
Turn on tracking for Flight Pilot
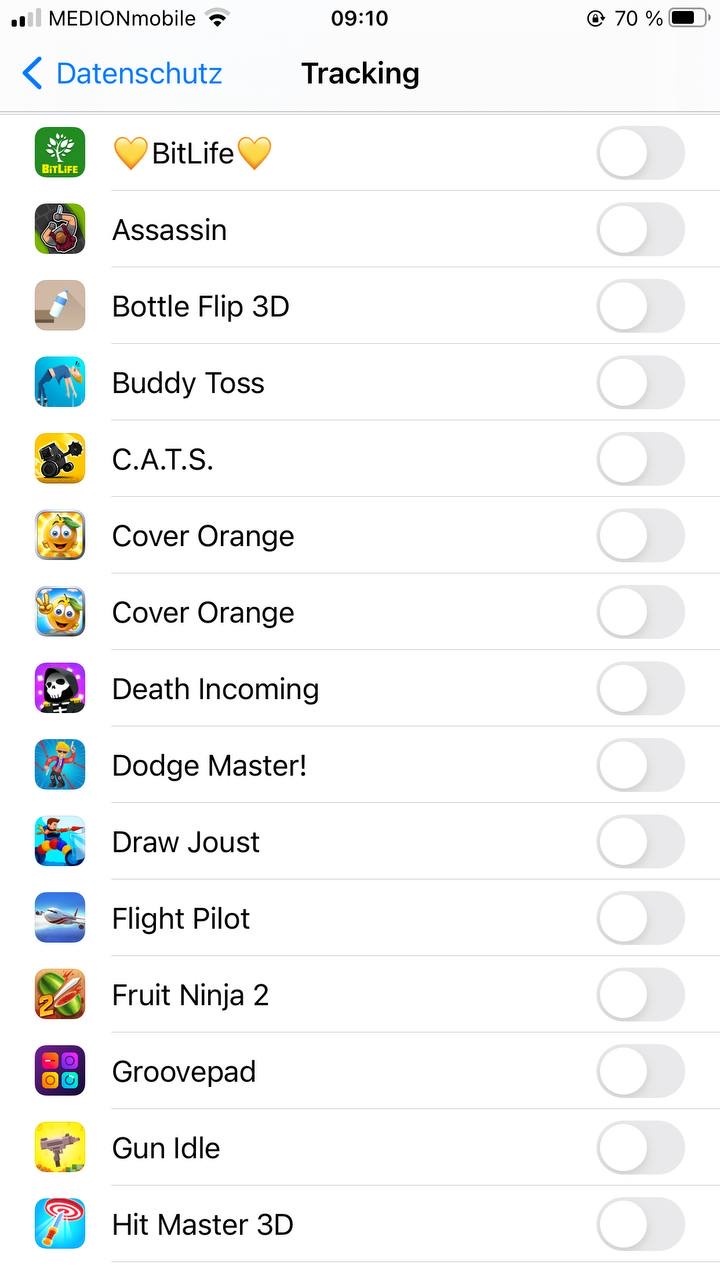[x=640, y=918]
